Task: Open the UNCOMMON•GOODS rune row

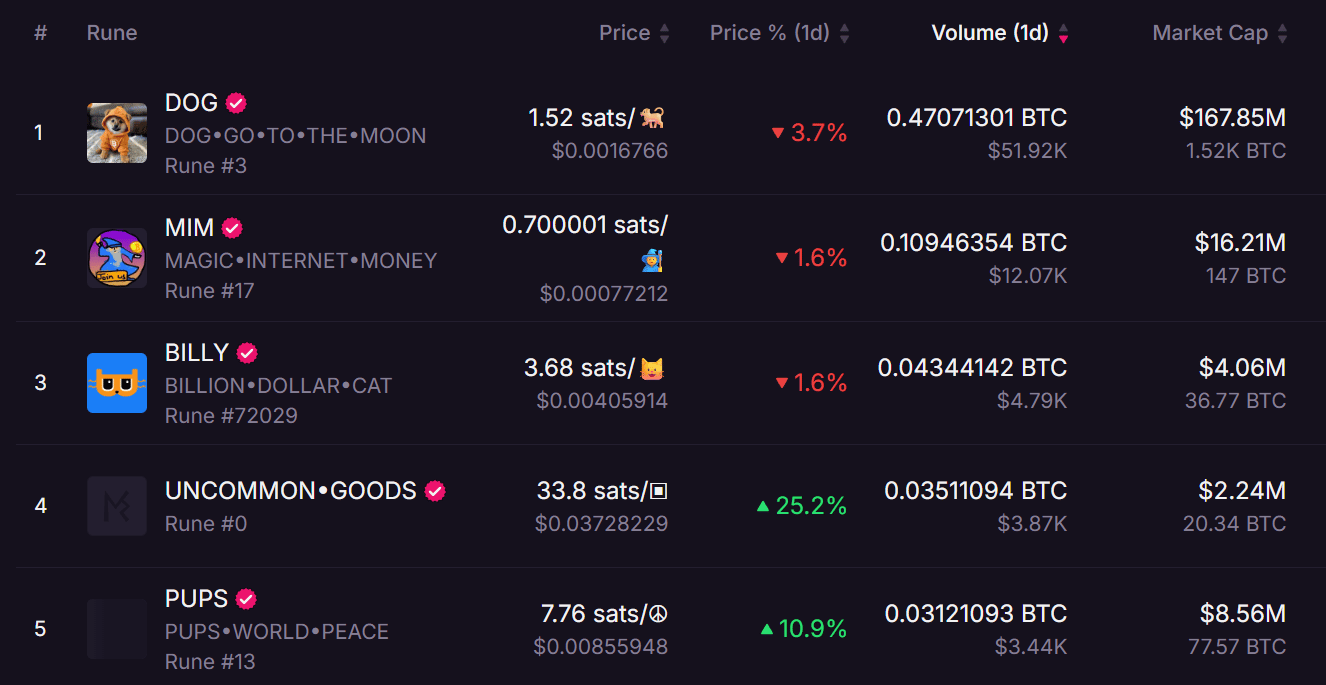Action: pyautogui.click(x=290, y=491)
